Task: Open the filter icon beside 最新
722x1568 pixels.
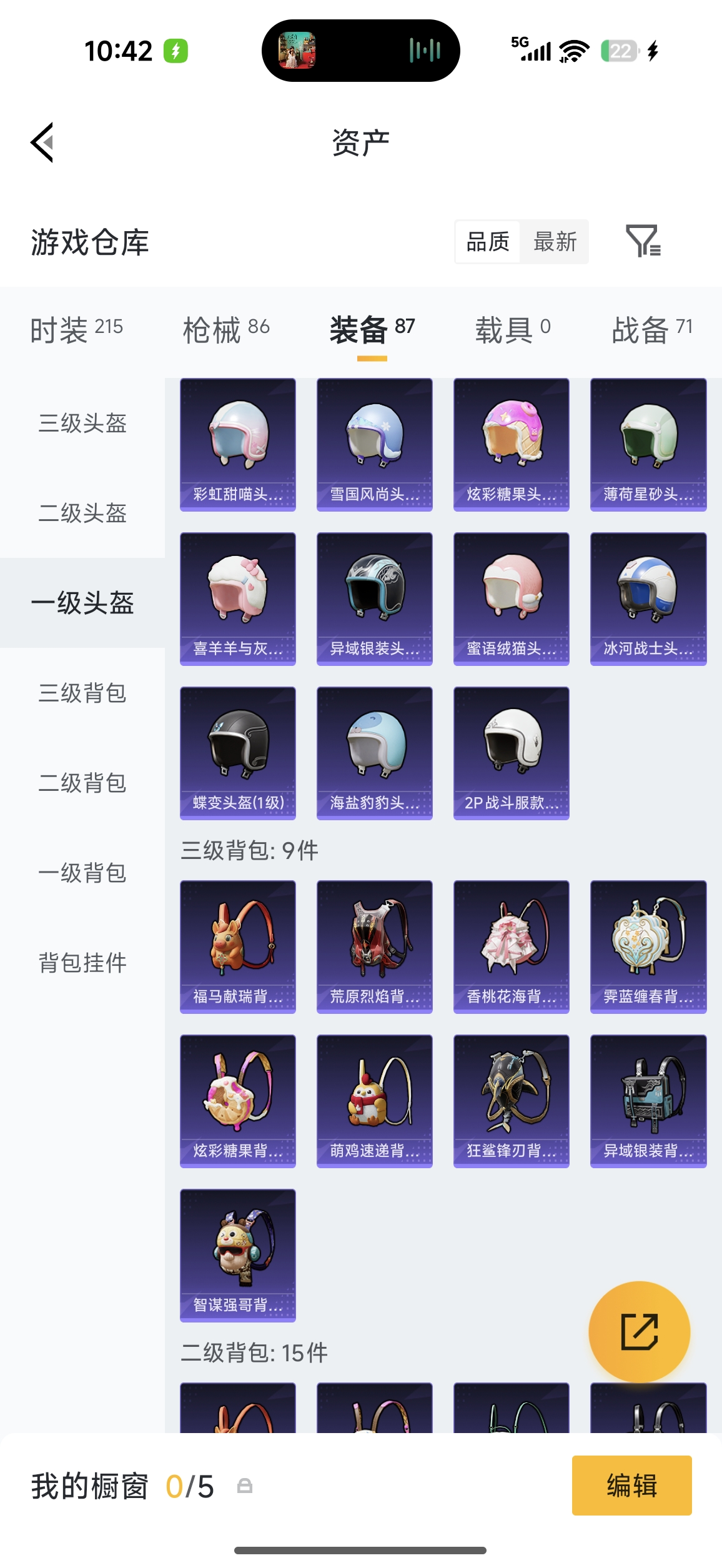Action: (643, 241)
